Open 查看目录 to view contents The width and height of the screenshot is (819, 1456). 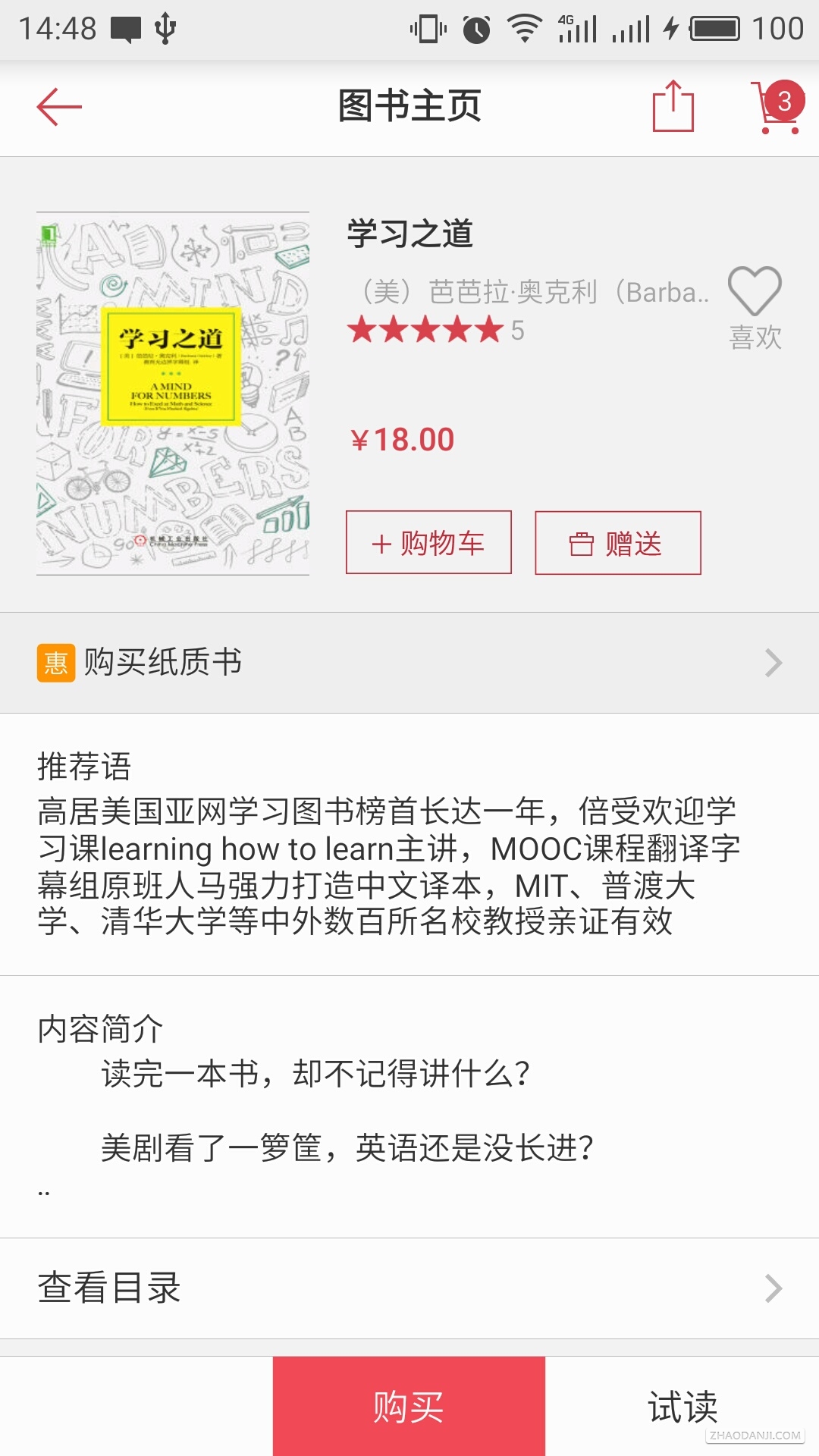409,1288
